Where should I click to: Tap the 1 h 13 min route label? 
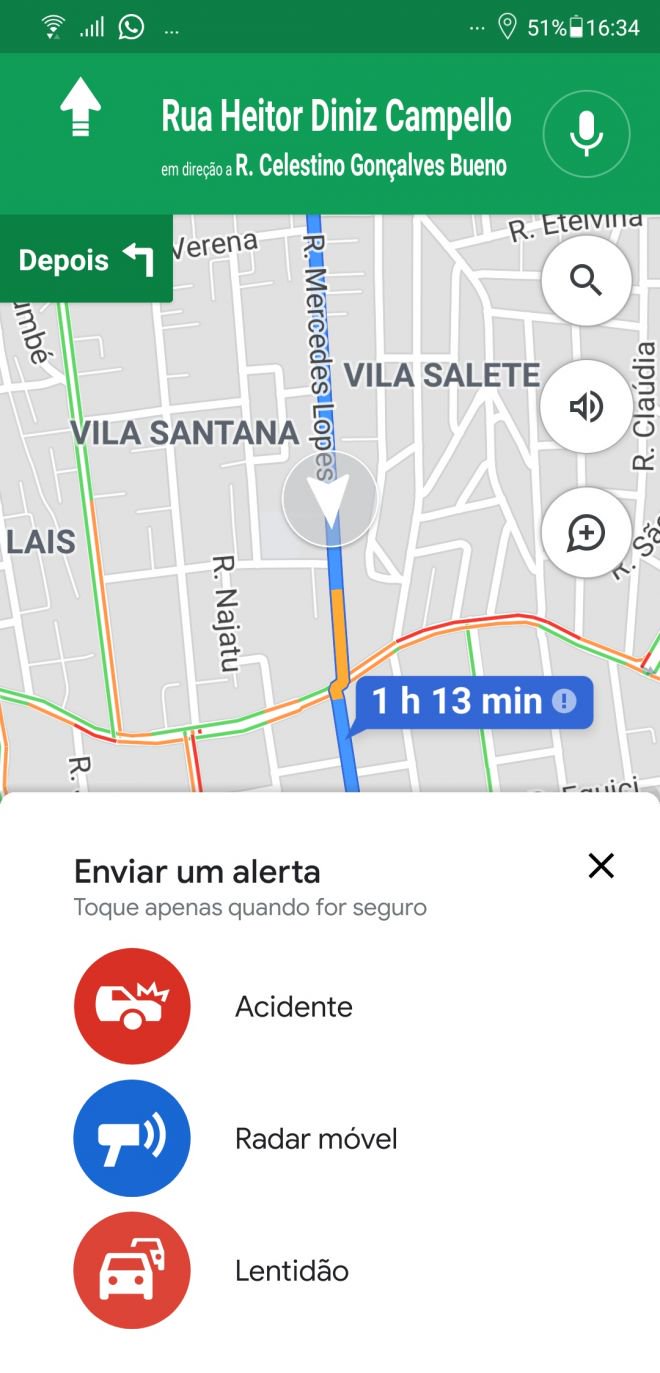(473, 701)
